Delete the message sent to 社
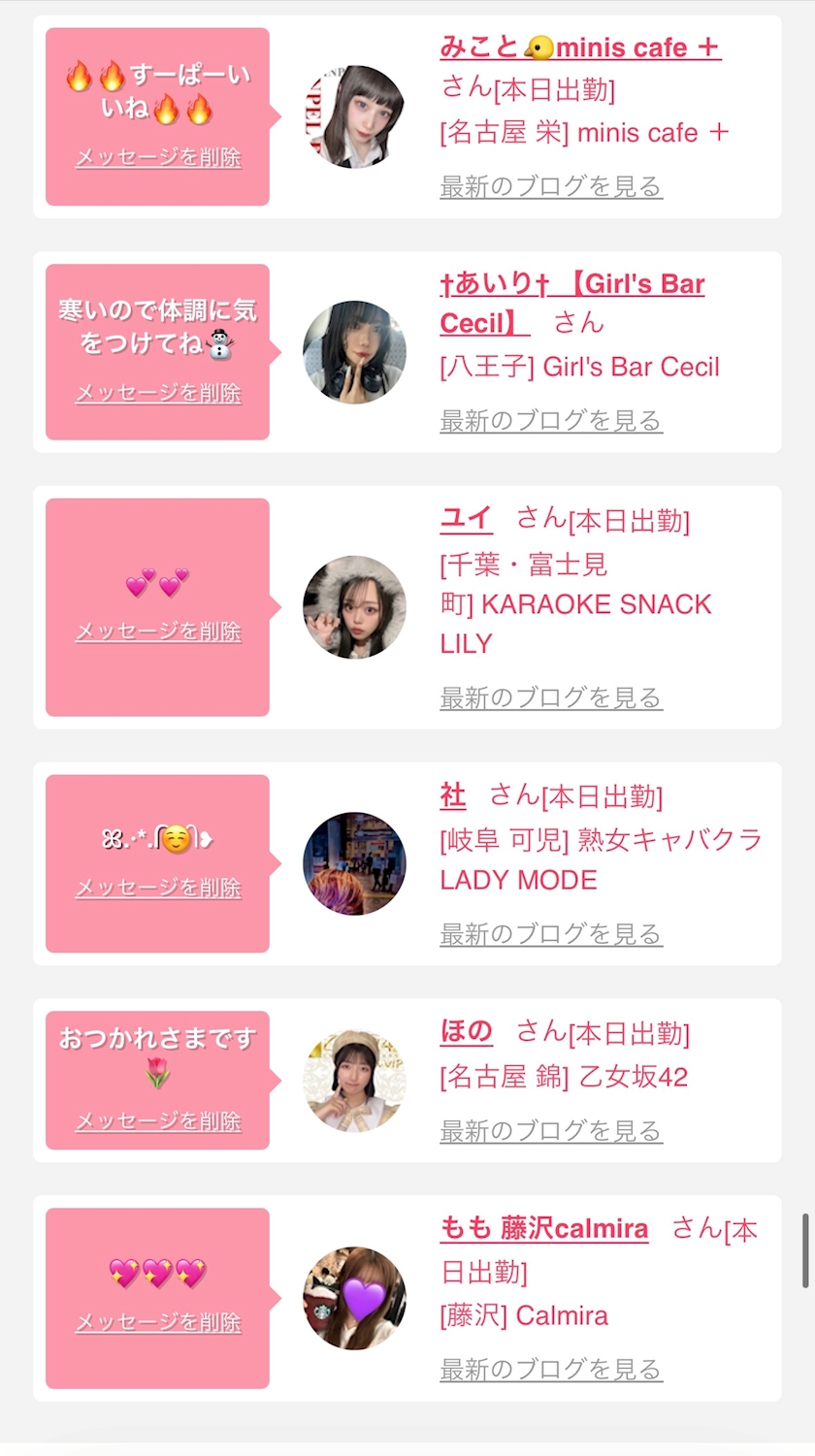This screenshot has width=815, height=1456. tap(158, 888)
